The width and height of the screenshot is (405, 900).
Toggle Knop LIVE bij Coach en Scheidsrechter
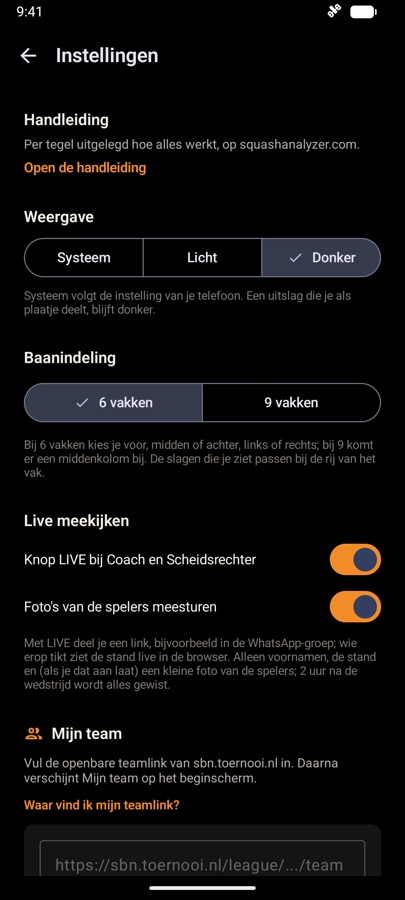click(x=355, y=560)
